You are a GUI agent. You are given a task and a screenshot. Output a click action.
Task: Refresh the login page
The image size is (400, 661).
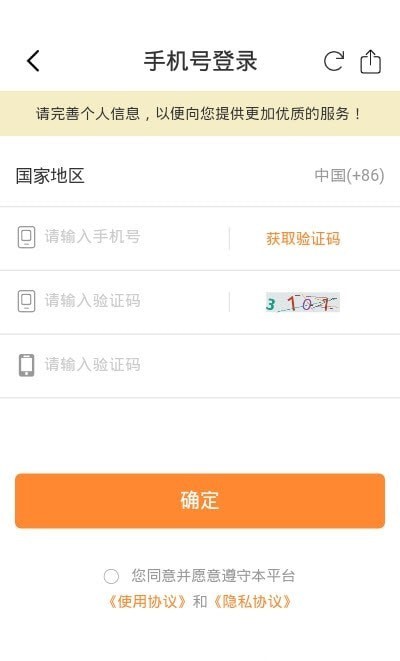point(334,62)
